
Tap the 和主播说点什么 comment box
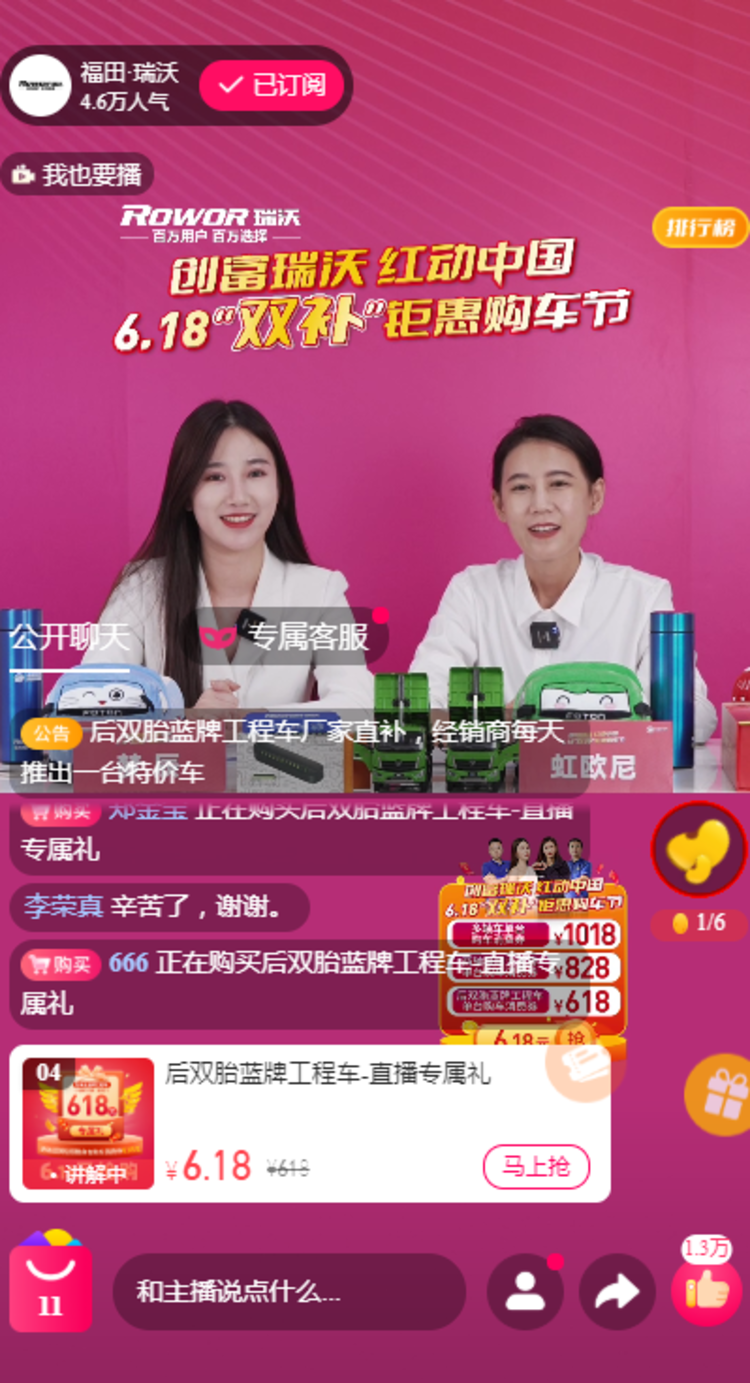(x=288, y=1291)
